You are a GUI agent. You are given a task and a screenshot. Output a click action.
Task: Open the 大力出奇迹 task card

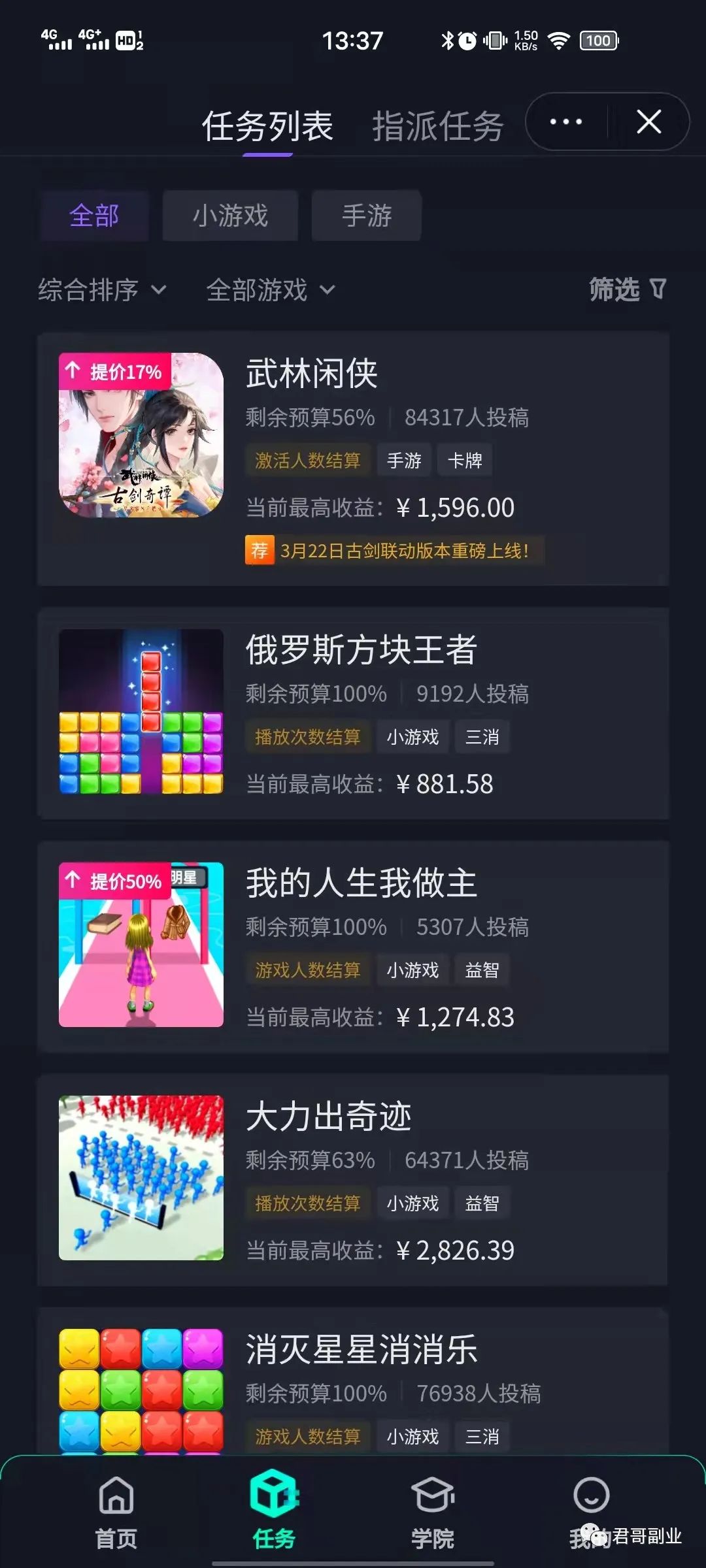tap(353, 1180)
